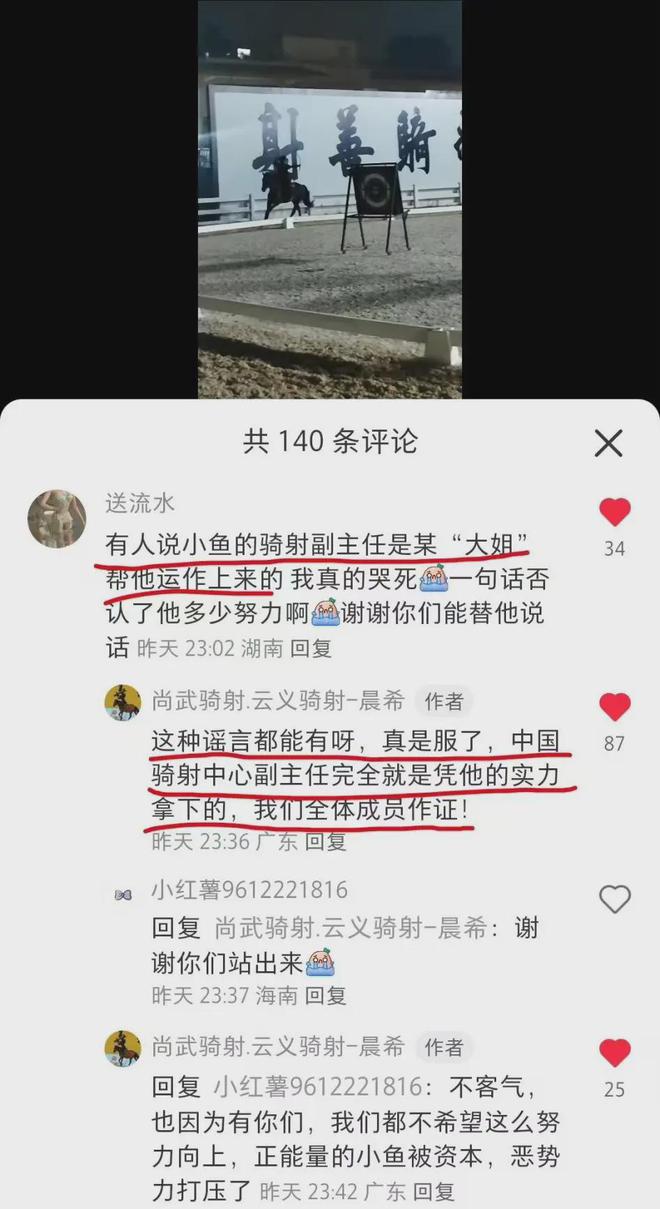
Task: Like the author's reply starting 这种谣言都能有呀
Action: point(614,707)
